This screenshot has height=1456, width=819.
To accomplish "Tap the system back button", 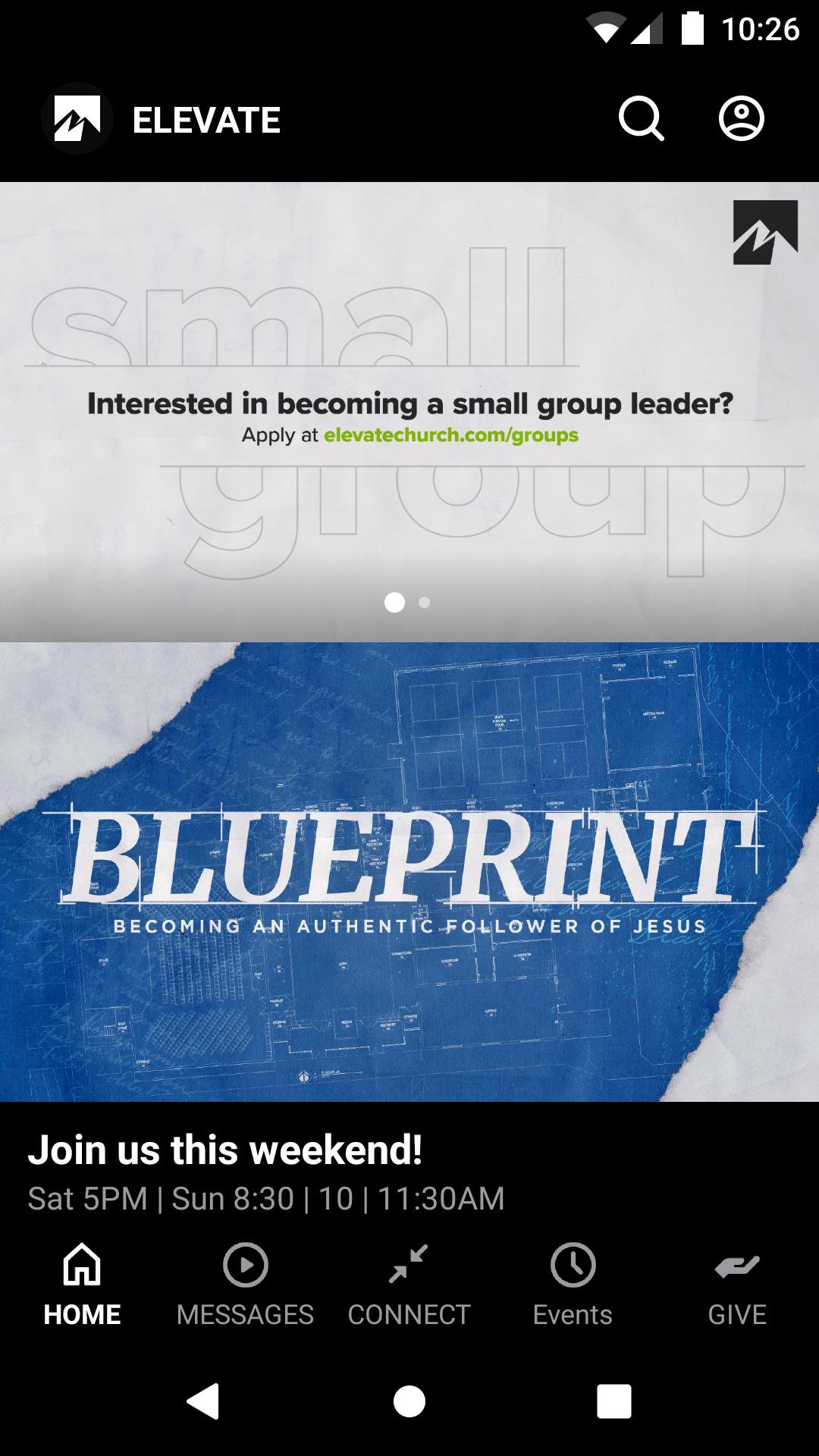I will [203, 1401].
